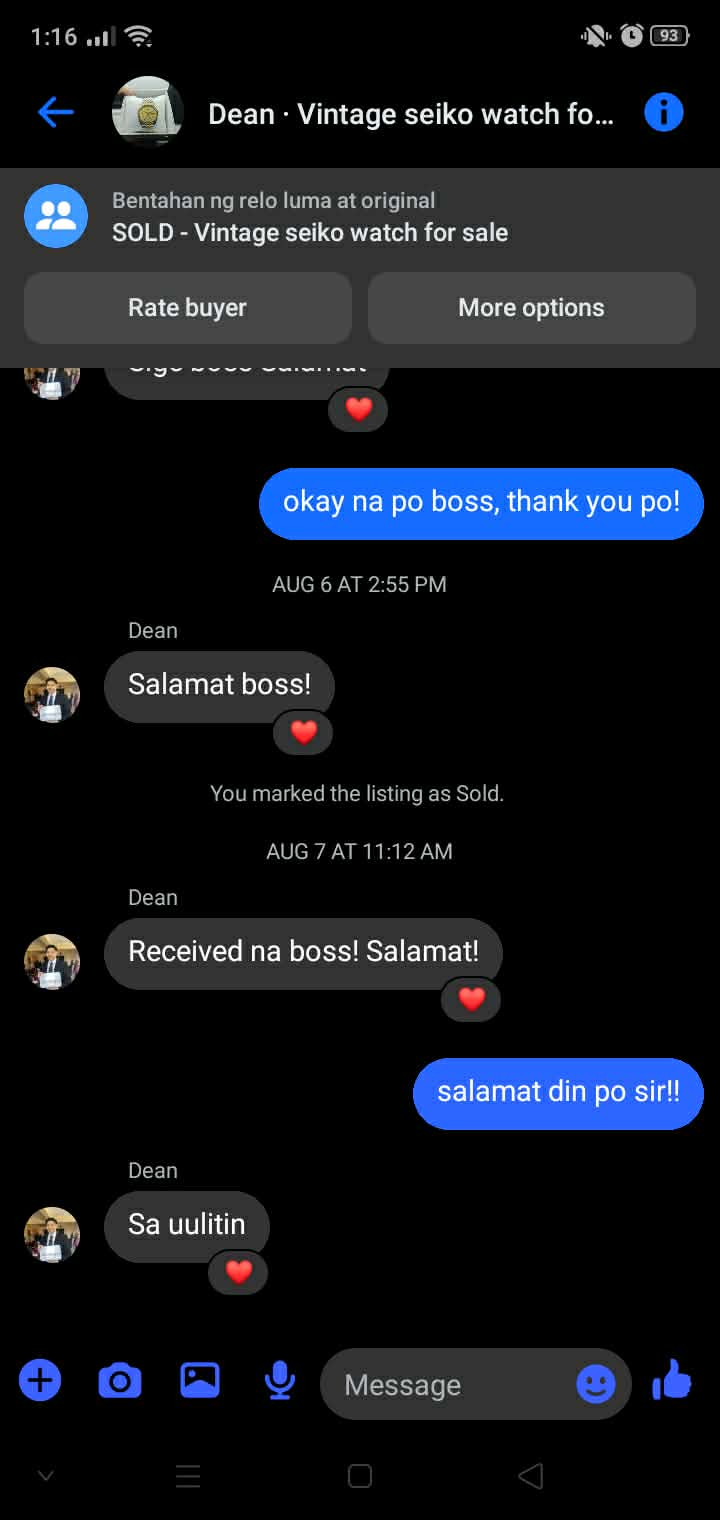This screenshot has height=1520, width=720.
Task: Tap the back arrow to exit chat
Action: pos(55,113)
